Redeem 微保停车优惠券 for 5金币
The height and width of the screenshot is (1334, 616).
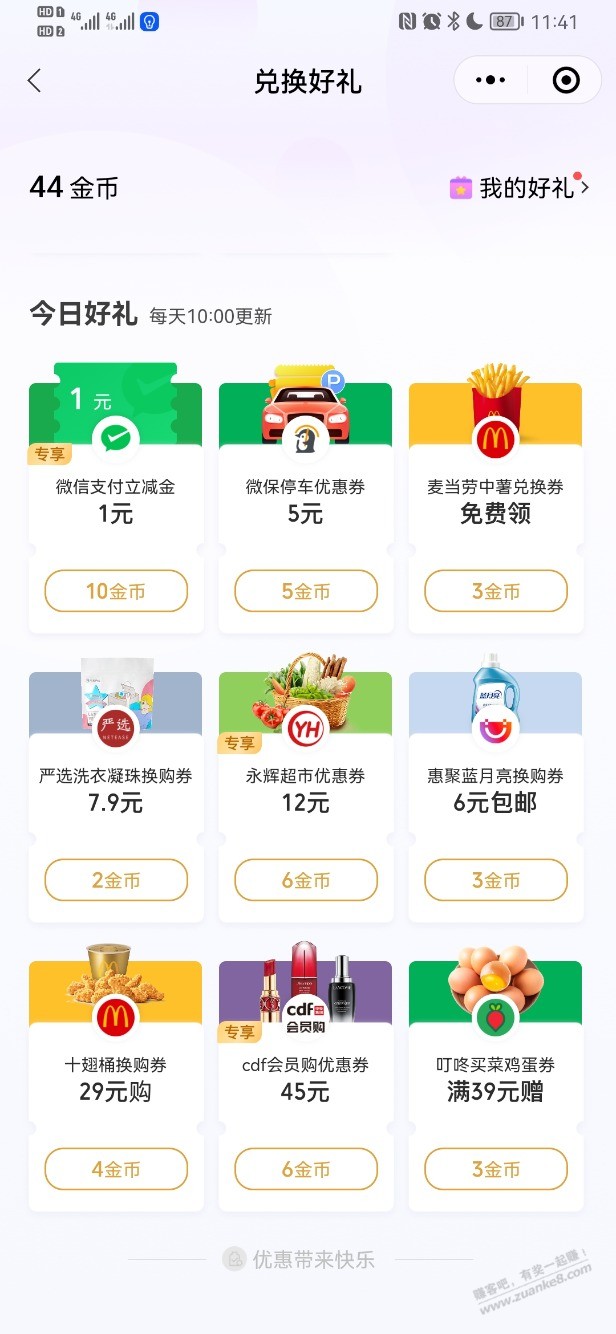click(x=306, y=591)
